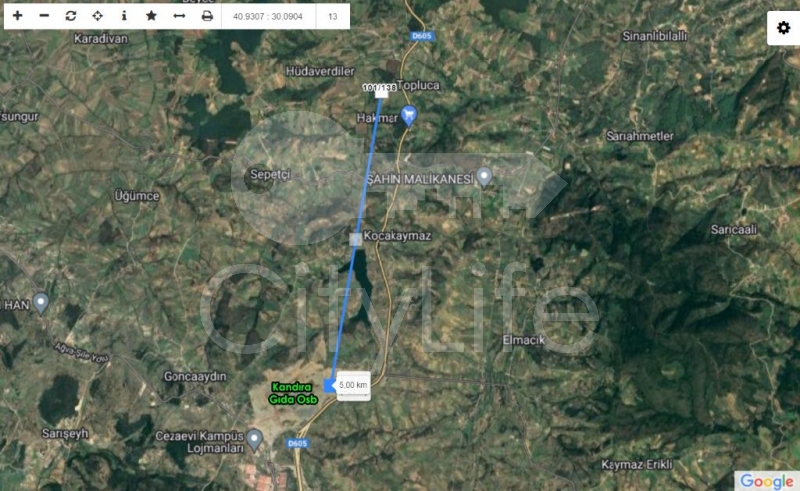Open the Şahin Malikanesi place pin
The width and height of the screenshot is (800, 491).
[484, 177]
